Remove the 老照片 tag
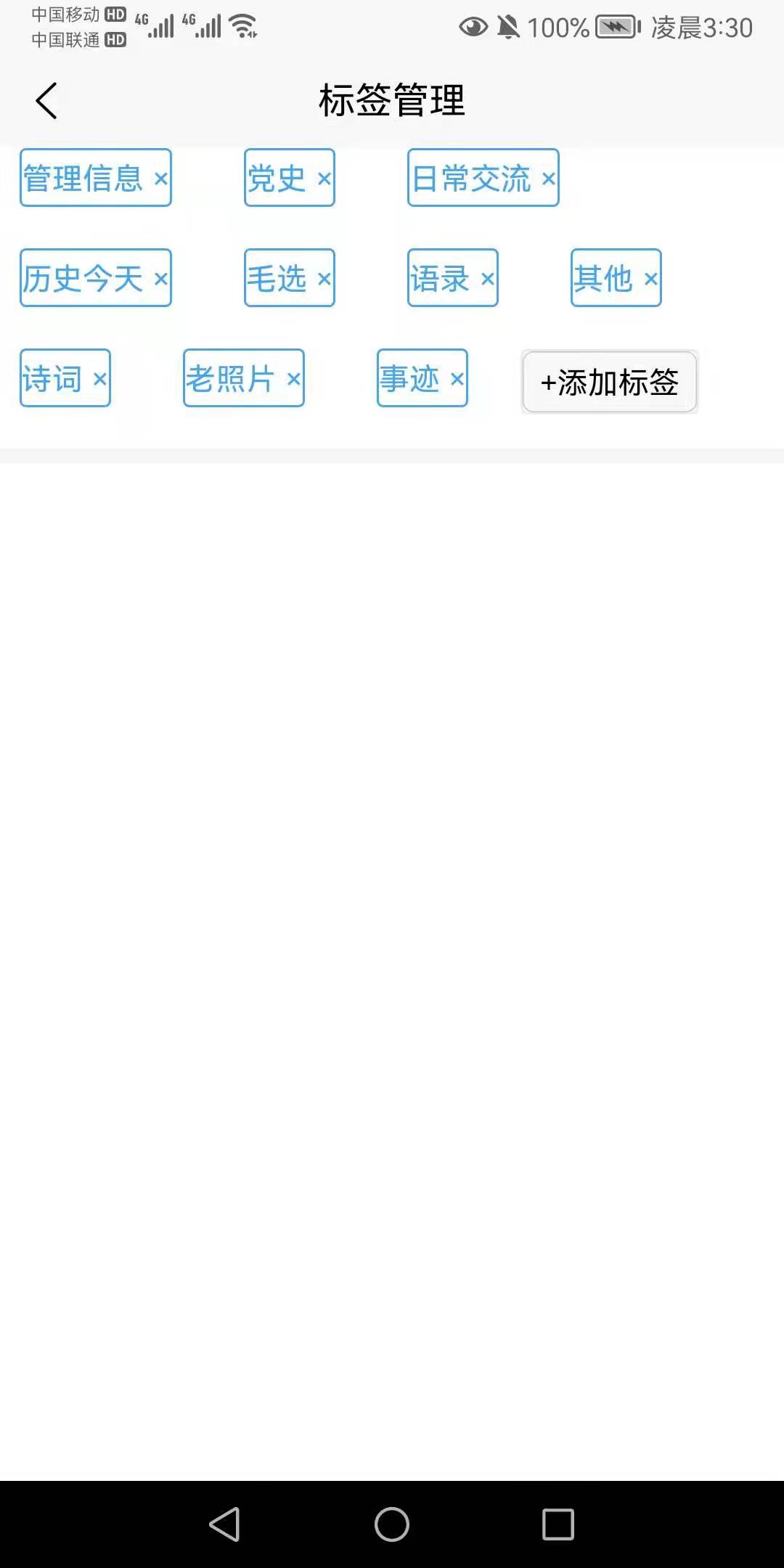Screen dimensions: 784x1568 (x=293, y=379)
